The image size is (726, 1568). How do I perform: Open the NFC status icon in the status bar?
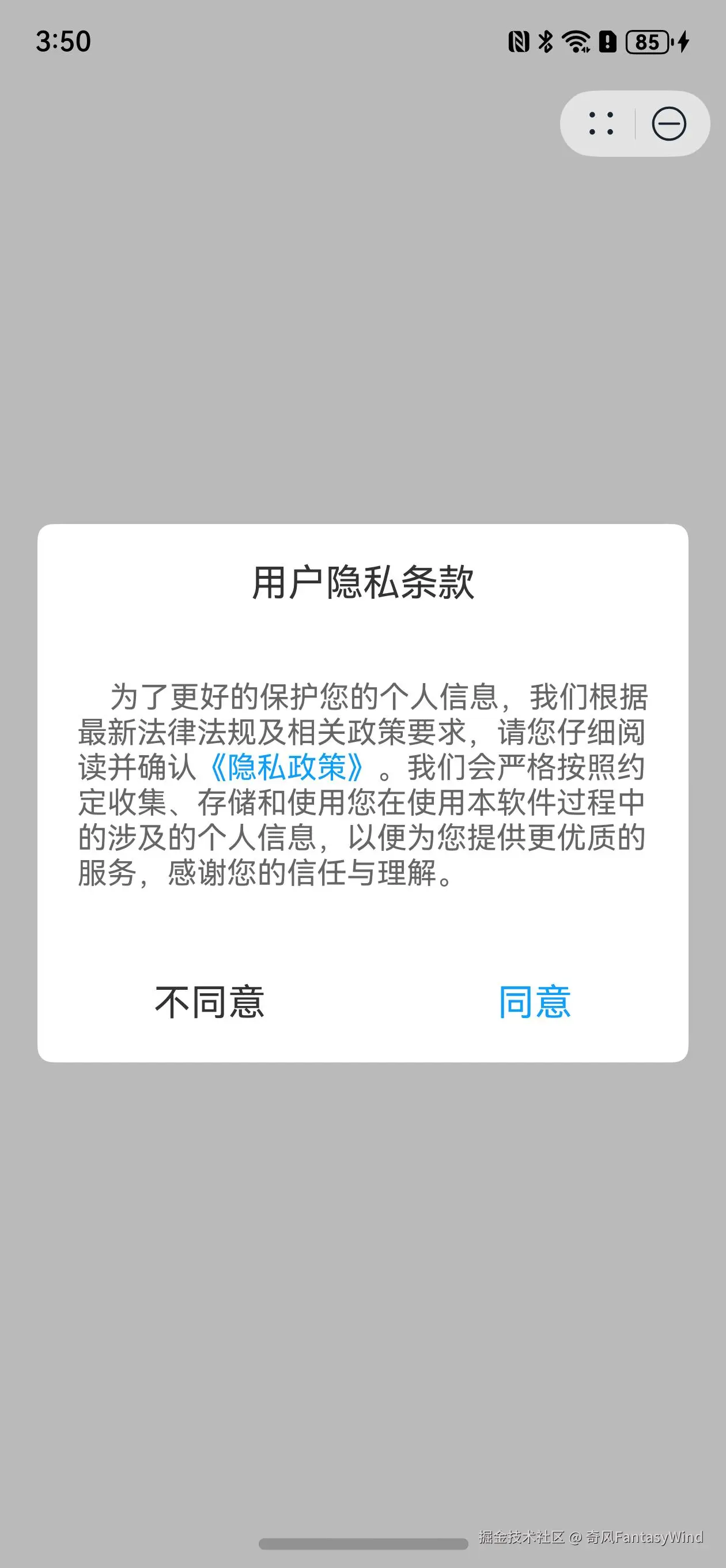point(518,41)
